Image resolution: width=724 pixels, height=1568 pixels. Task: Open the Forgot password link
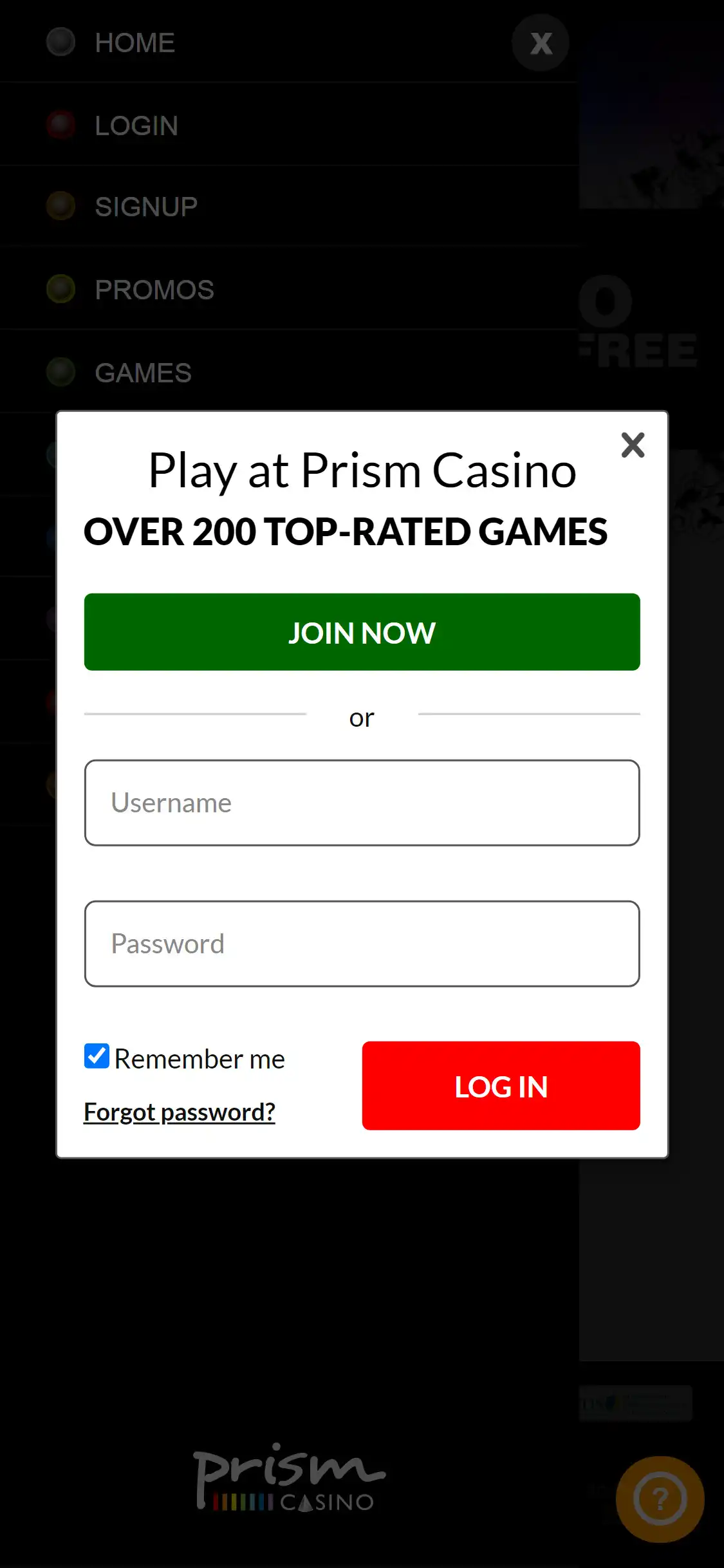click(180, 1112)
